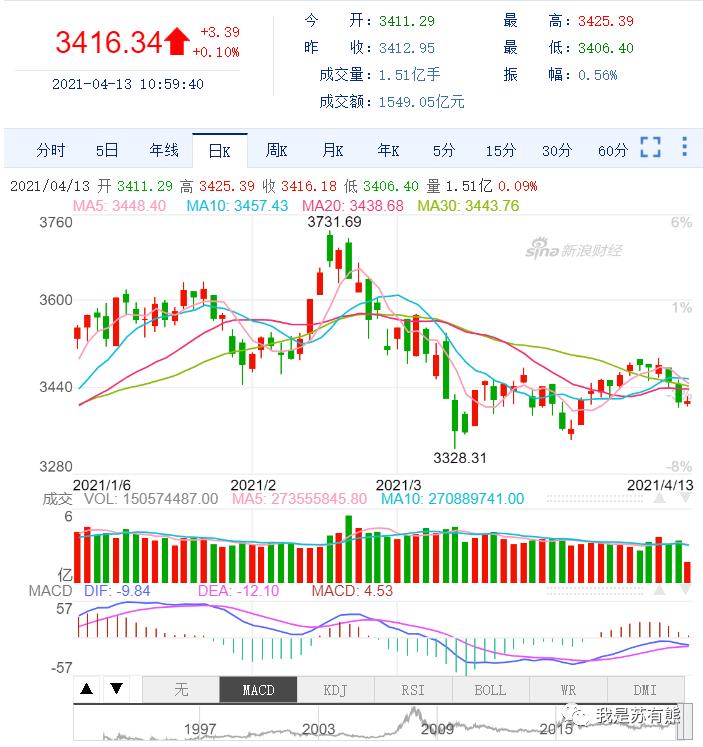Switch to the 周K weekly chart

tap(277, 150)
